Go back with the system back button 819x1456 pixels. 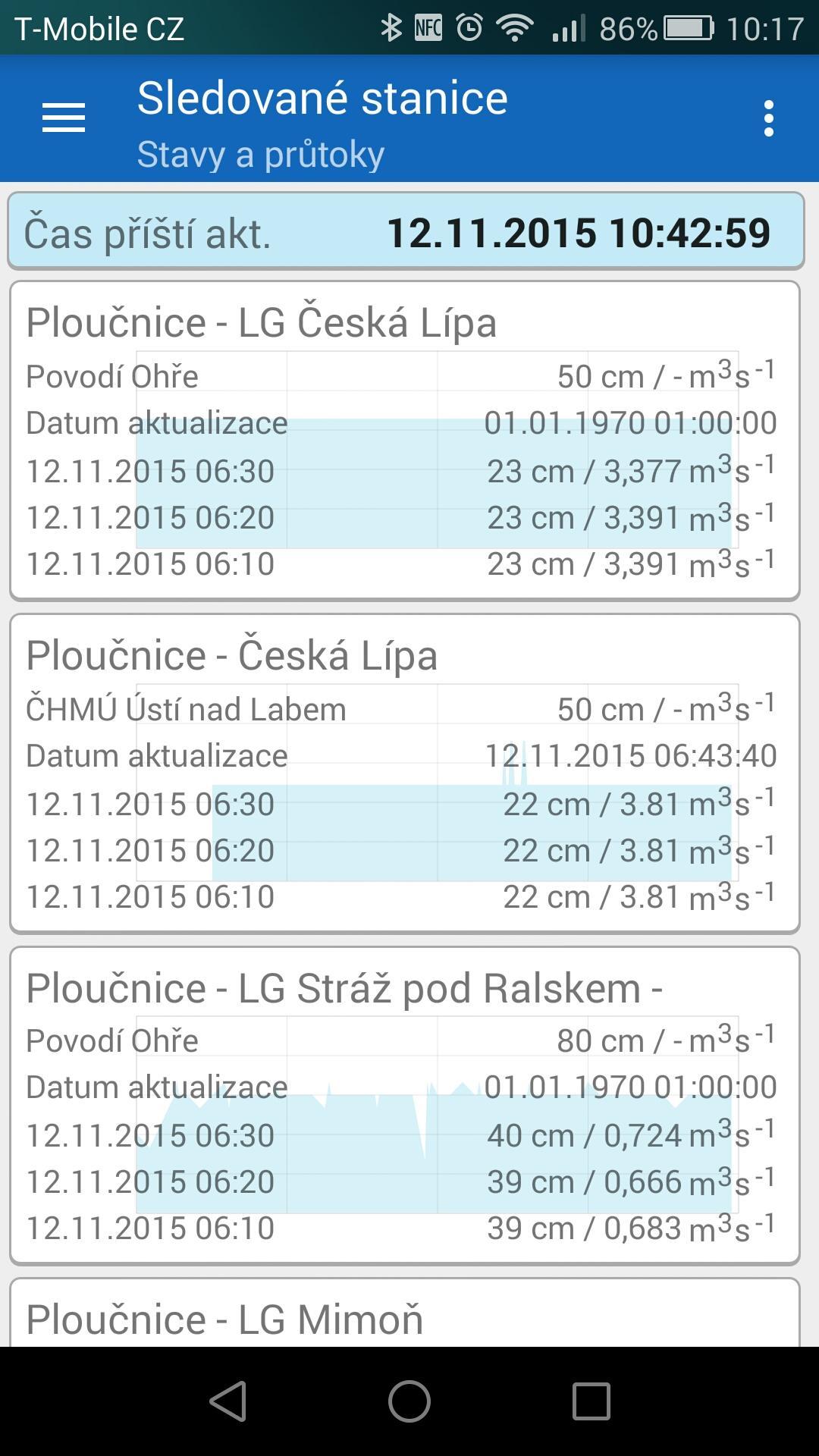[x=228, y=1401]
